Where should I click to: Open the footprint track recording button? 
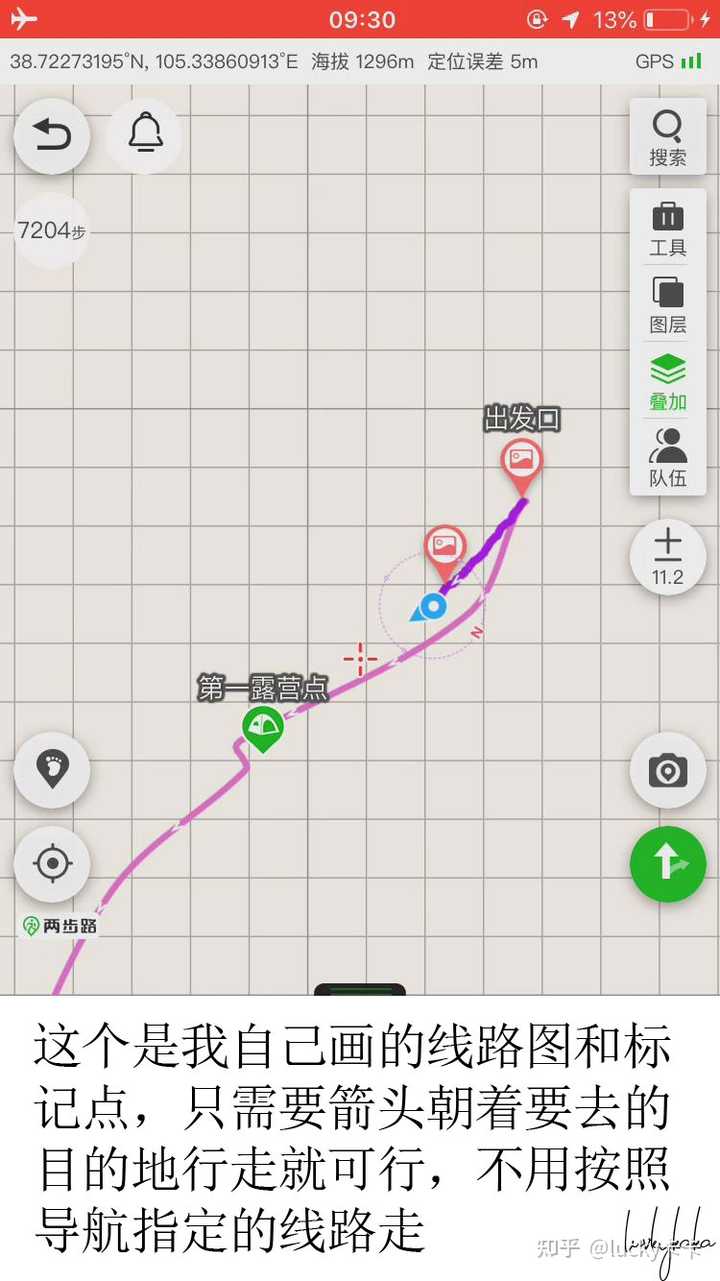tap(52, 770)
